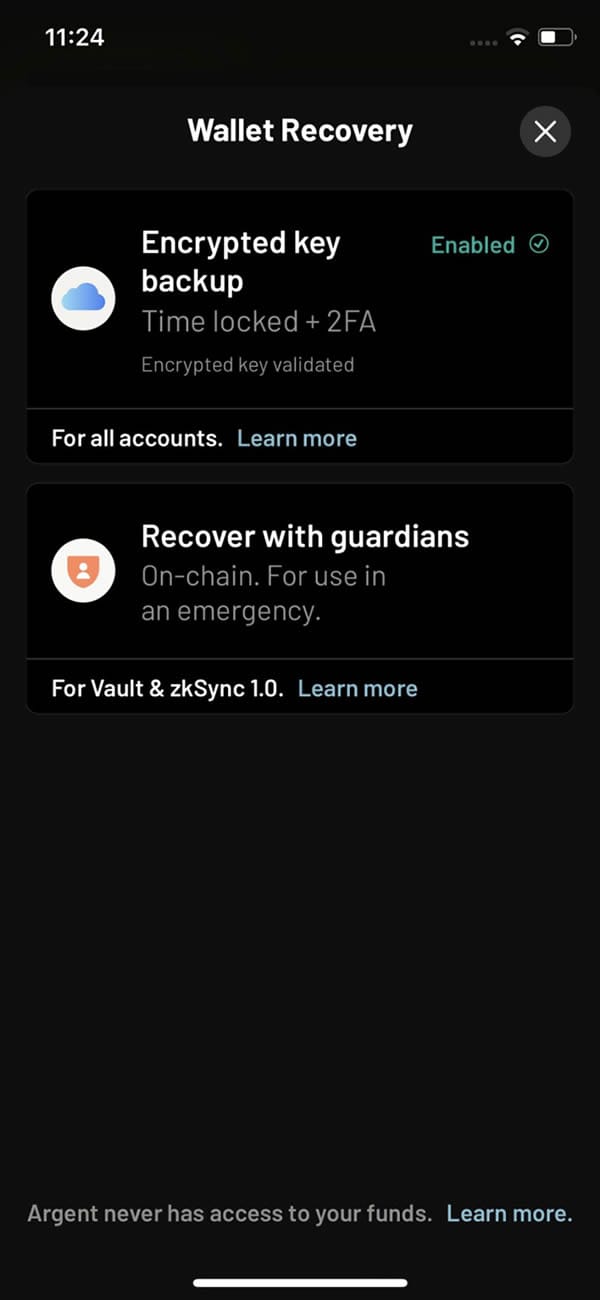Screen dimensions: 600x1300
Task: Open the Recover with guardians card
Action: 300,574
